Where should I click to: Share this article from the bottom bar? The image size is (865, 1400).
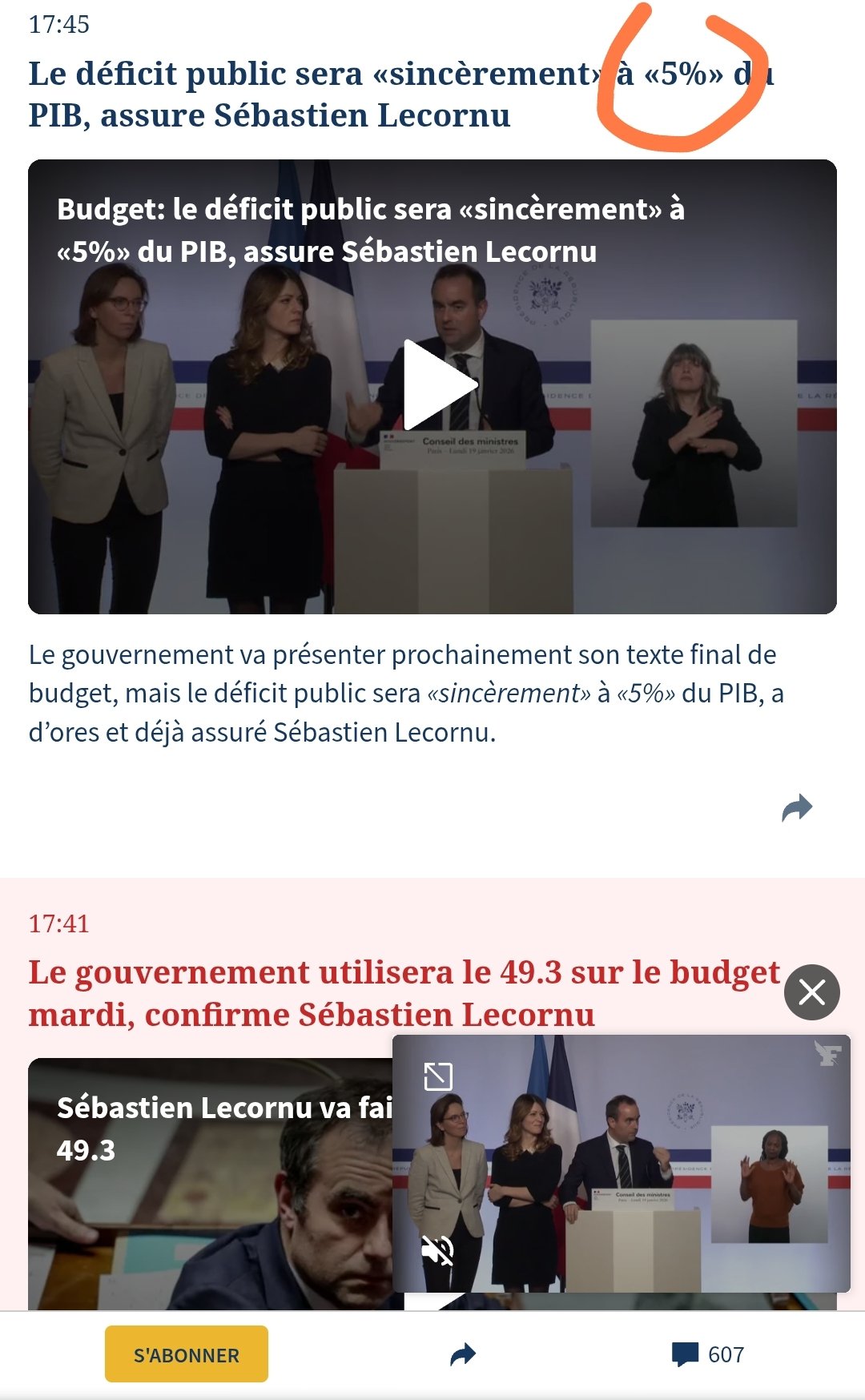pyautogui.click(x=463, y=1354)
